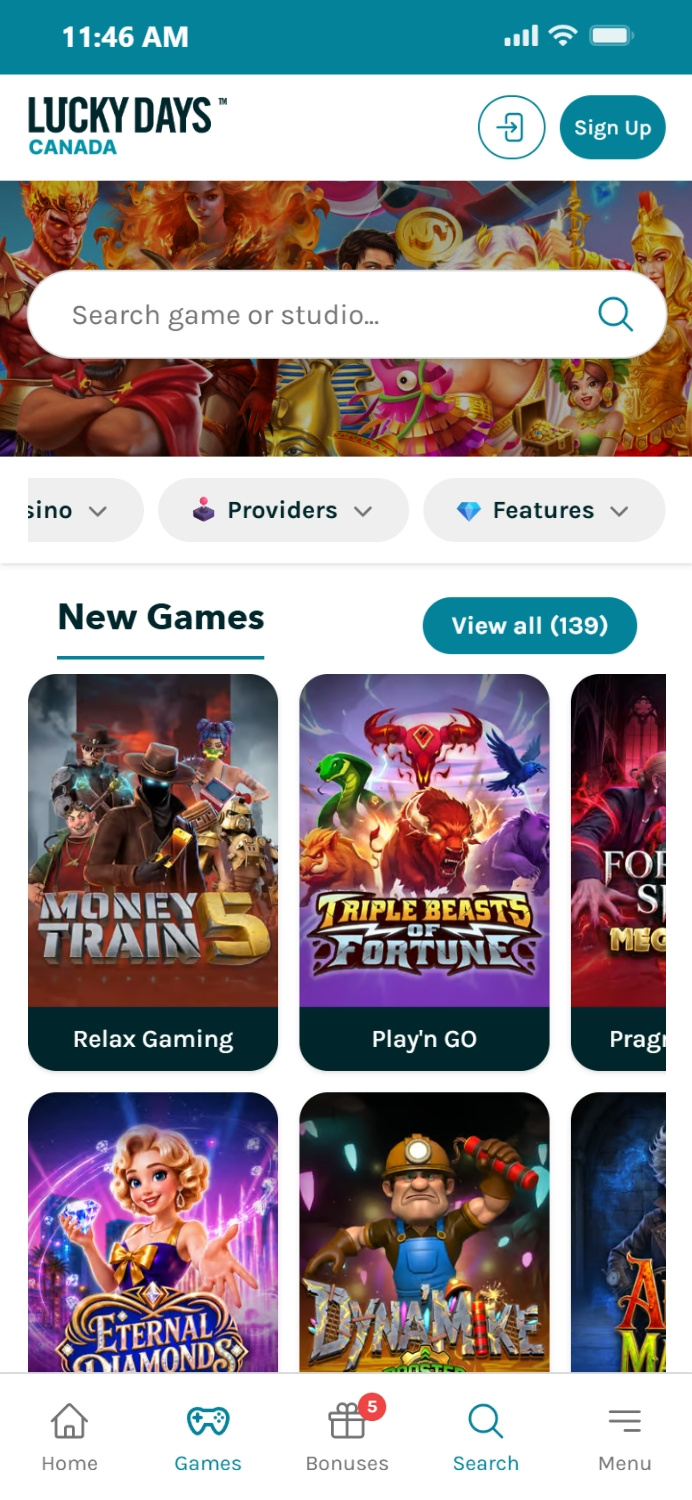Select the Search tab in bottom bar

pos(486,1438)
